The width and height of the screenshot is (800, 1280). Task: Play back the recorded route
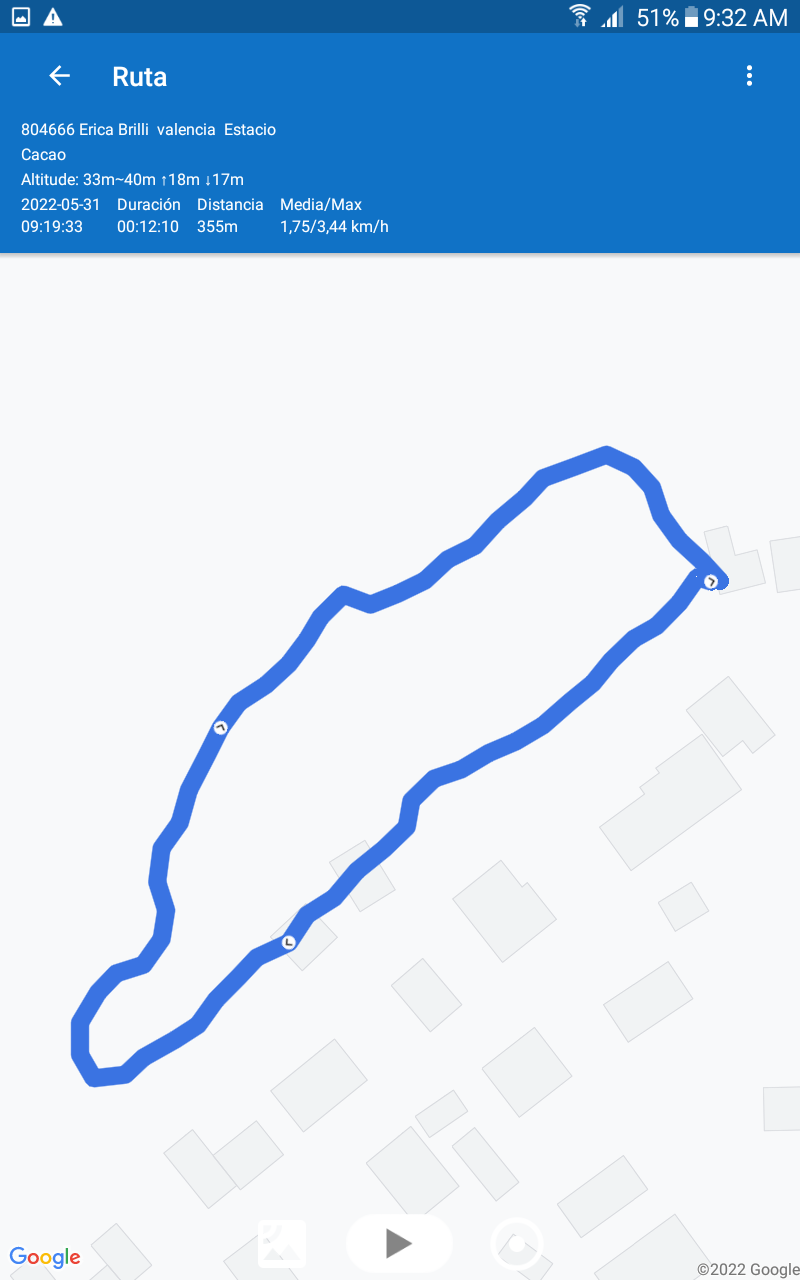[x=398, y=1243]
